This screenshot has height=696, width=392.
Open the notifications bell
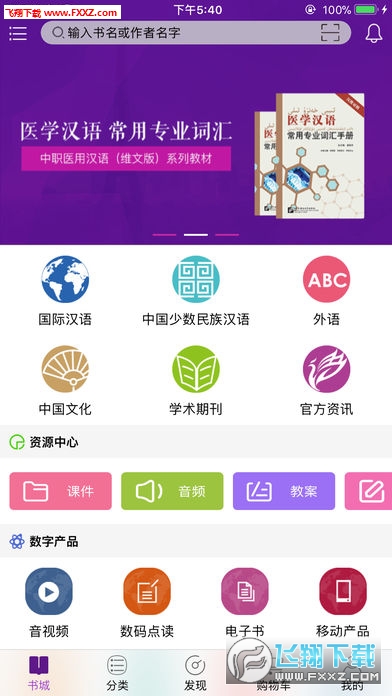tap(374, 33)
